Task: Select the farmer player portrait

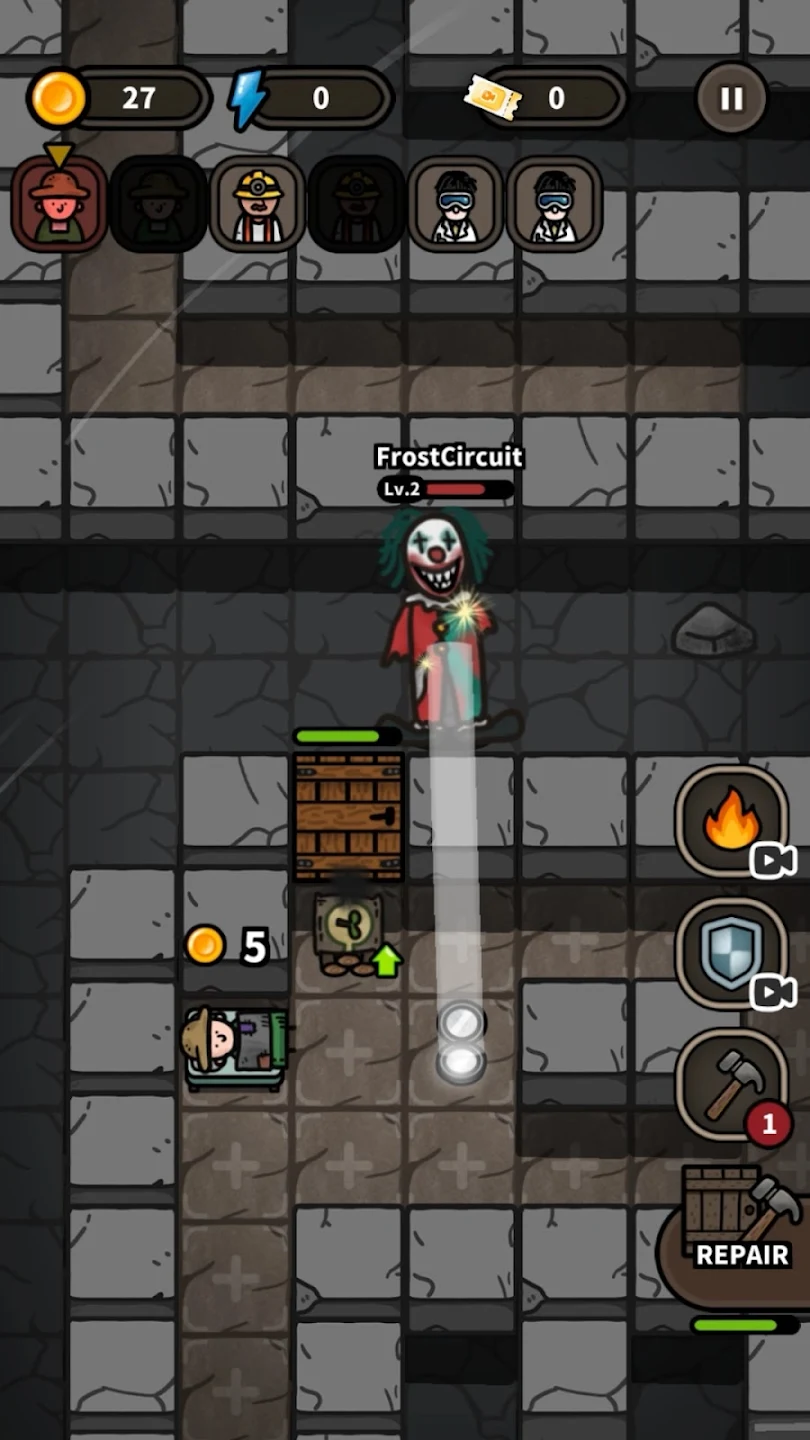Action: coord(59,204)
